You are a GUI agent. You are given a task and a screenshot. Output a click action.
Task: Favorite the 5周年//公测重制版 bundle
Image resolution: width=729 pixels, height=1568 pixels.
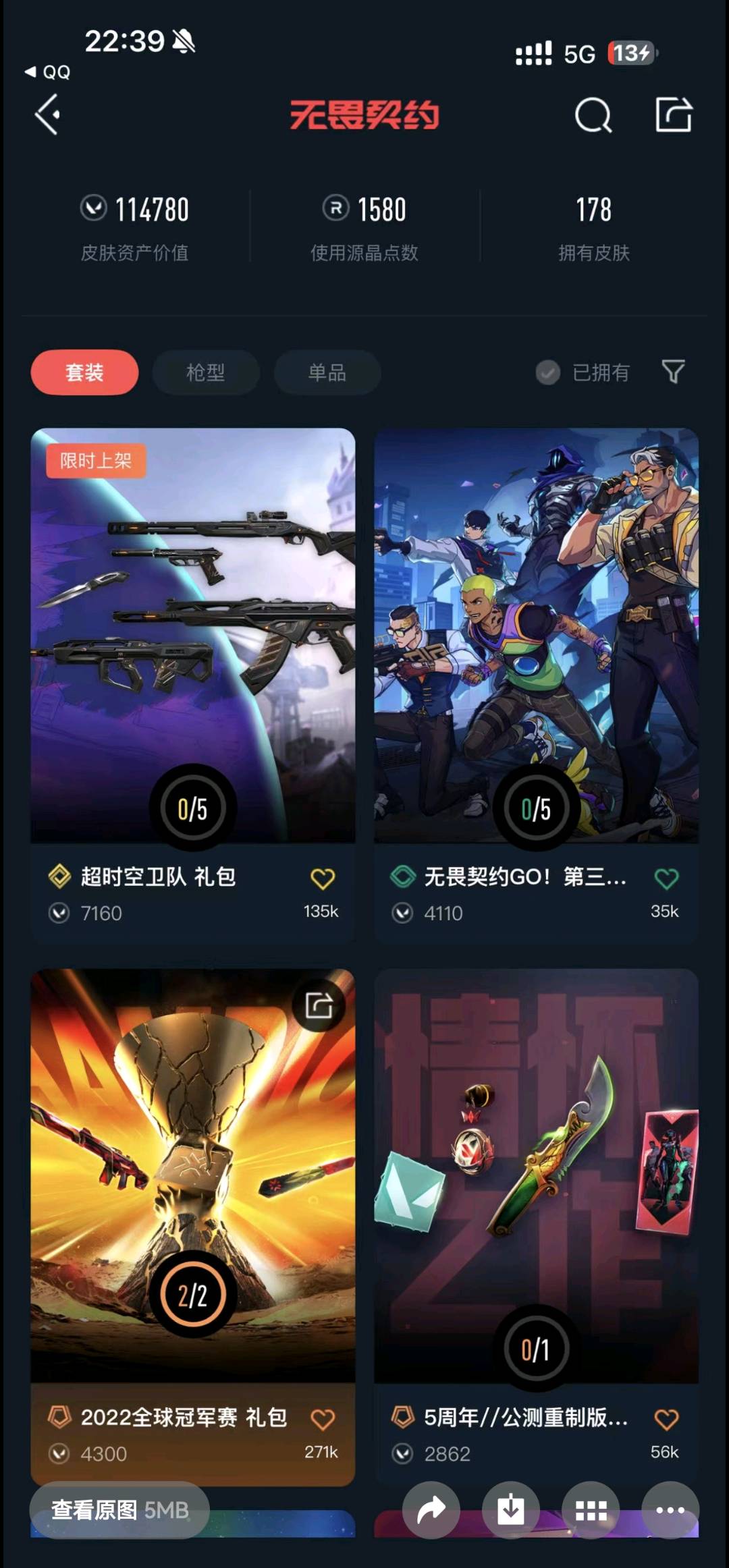[666, 1419]
